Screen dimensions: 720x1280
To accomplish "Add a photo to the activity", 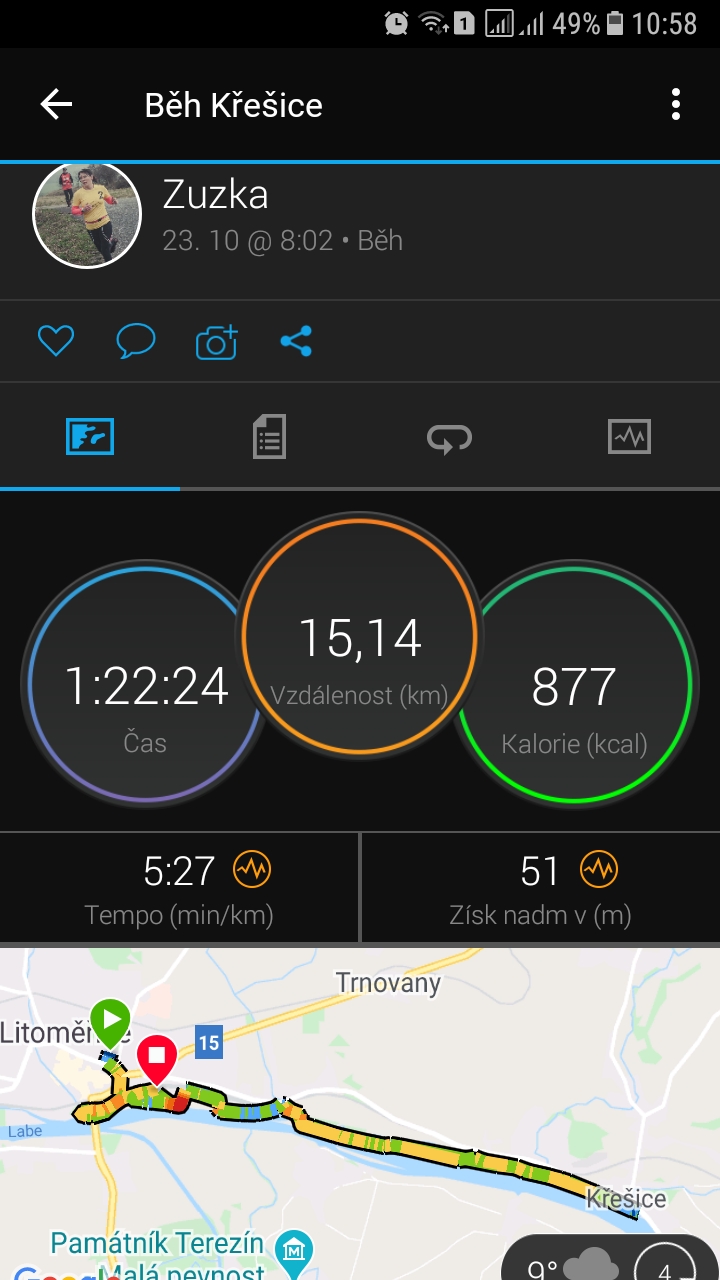I will click(216, 342).
